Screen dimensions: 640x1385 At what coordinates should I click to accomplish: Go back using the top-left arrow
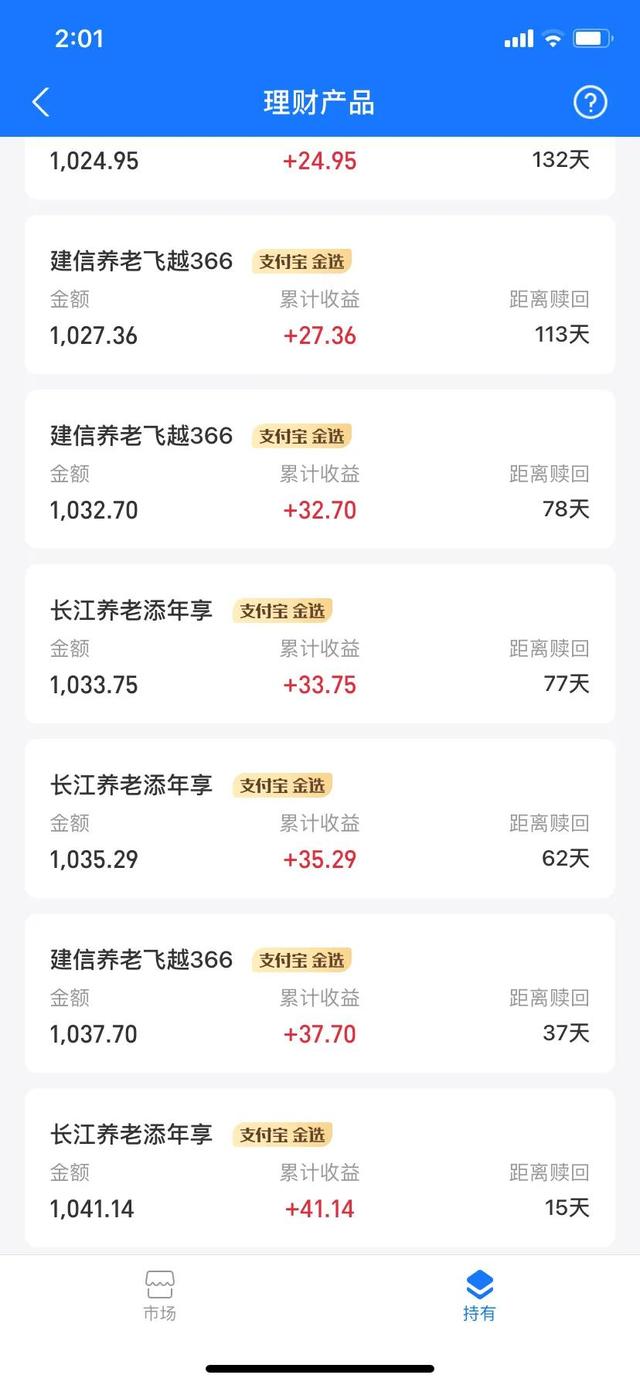(41, 102)
